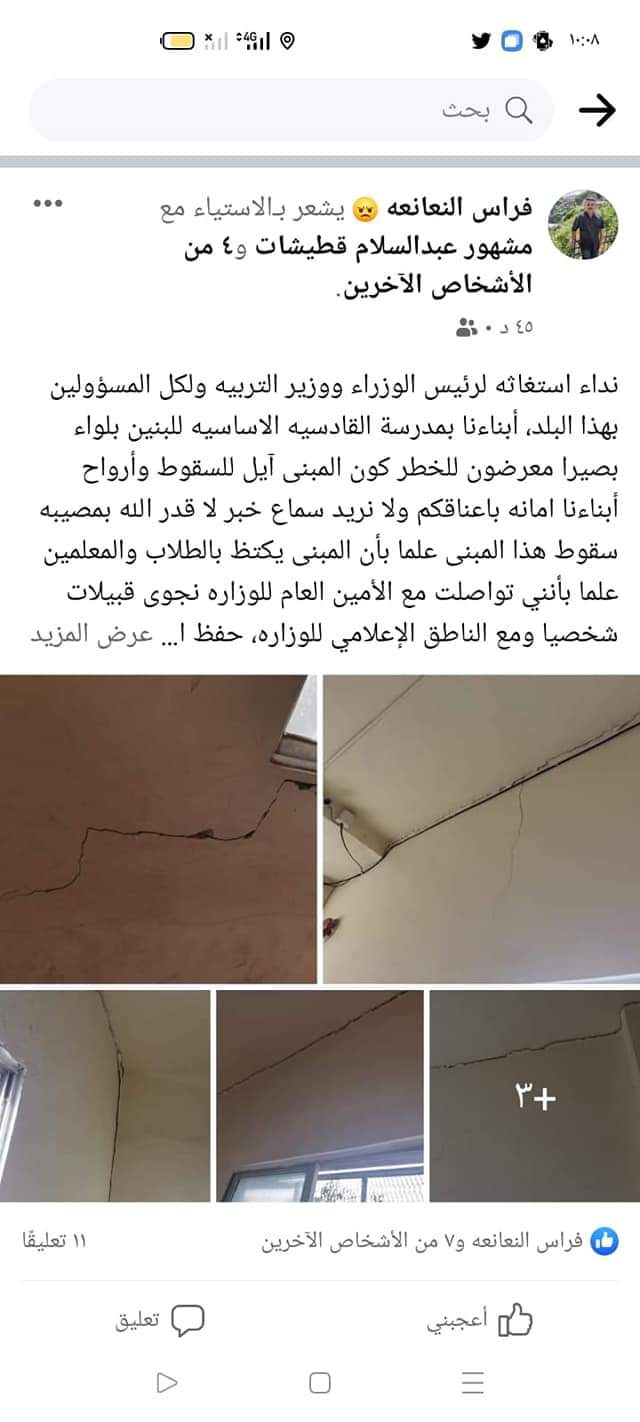
Task: Comment on the post via تعليق
Action: click(x=160, y=1320)
